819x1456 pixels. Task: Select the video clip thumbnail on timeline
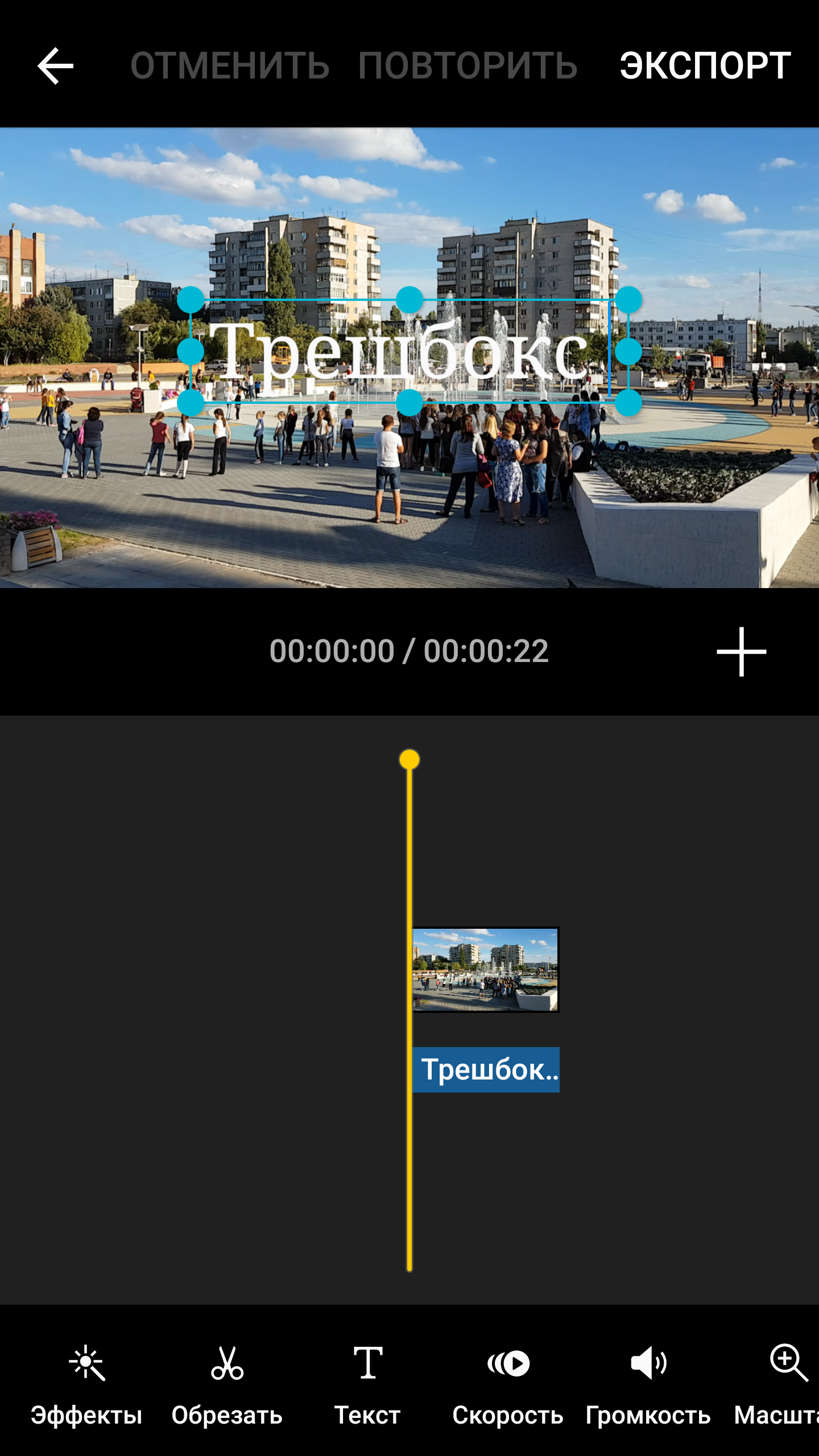(x=486, y=970)
